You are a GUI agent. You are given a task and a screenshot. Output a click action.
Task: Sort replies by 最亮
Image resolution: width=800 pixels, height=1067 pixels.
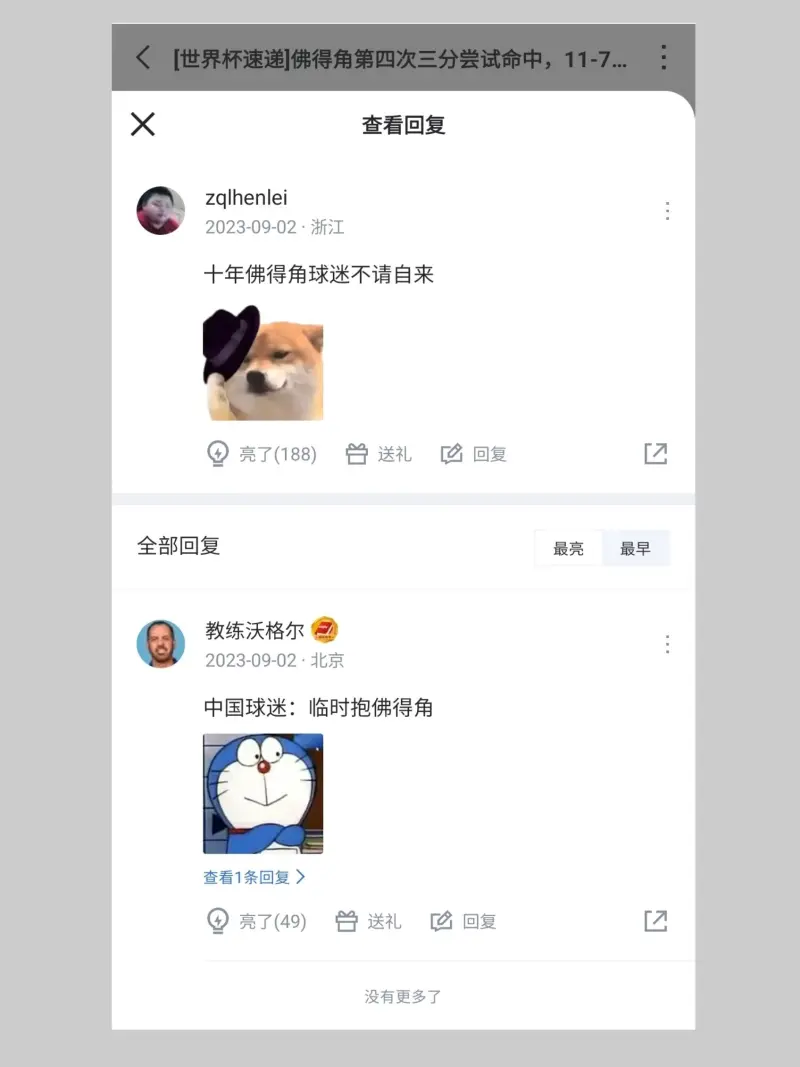pyautogui.click(x=569, y=548)
